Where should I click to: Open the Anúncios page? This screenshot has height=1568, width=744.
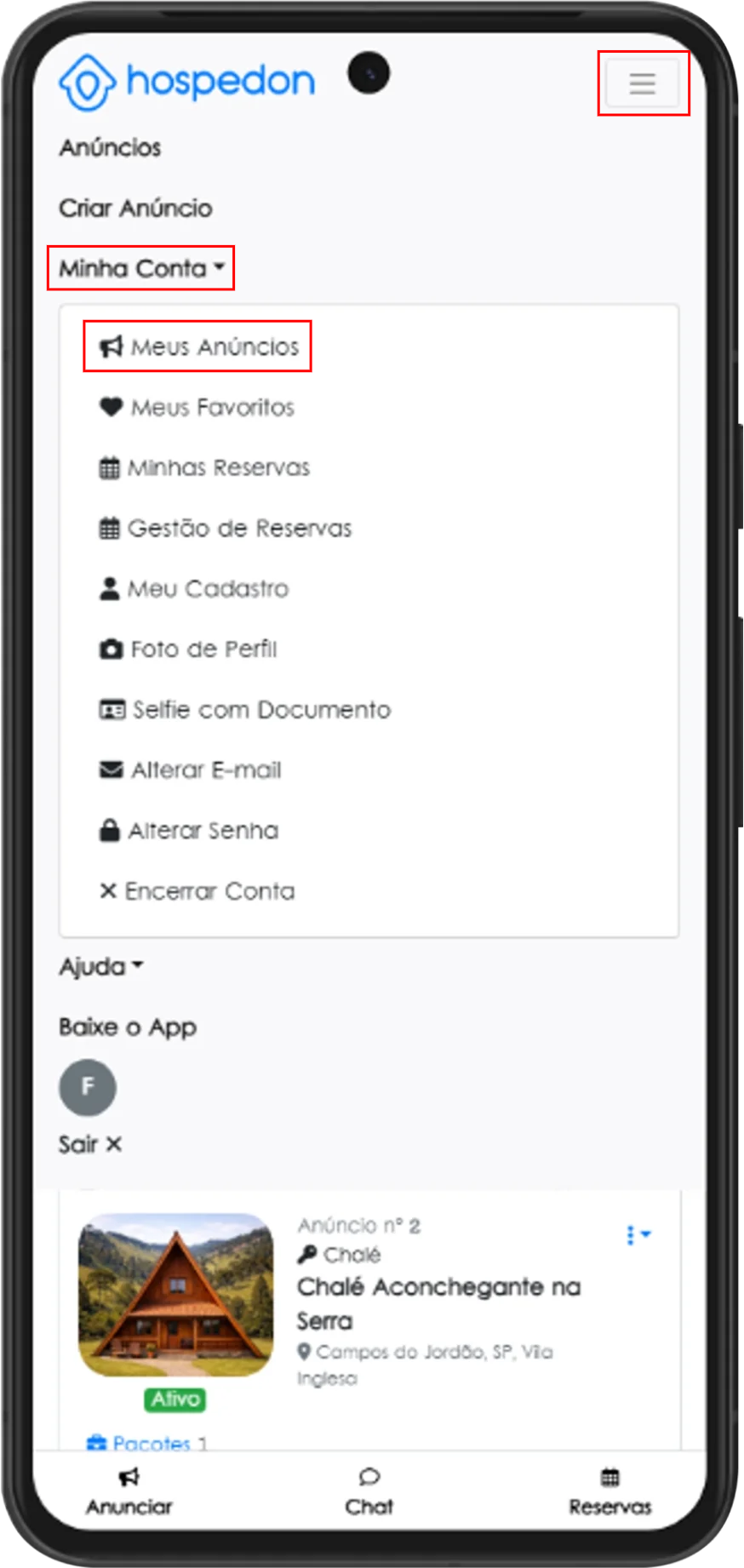[110, 148]
